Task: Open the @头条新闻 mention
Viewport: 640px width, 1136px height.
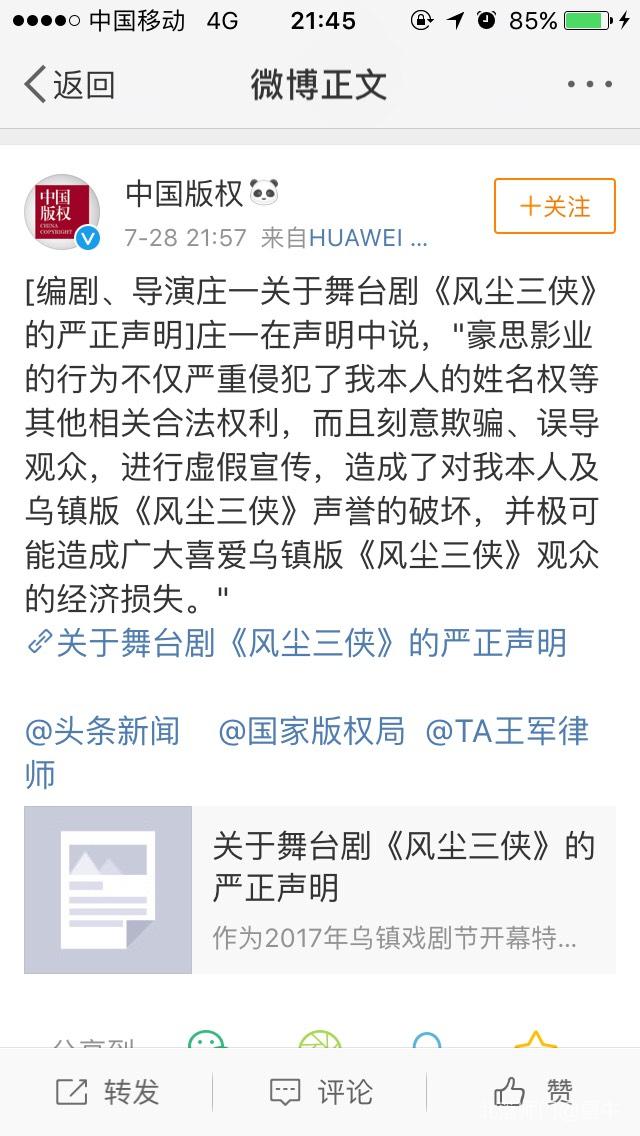Action: (x=103, y=731)
